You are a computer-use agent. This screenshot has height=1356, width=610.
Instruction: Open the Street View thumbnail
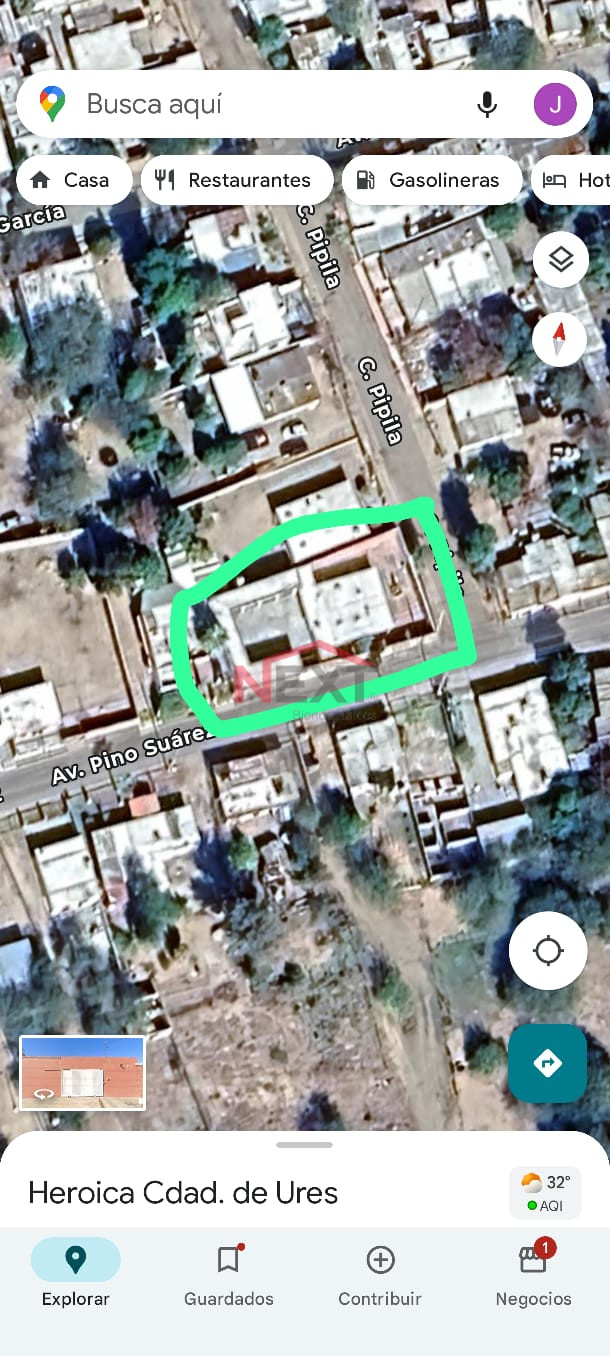coord(83,1073)
